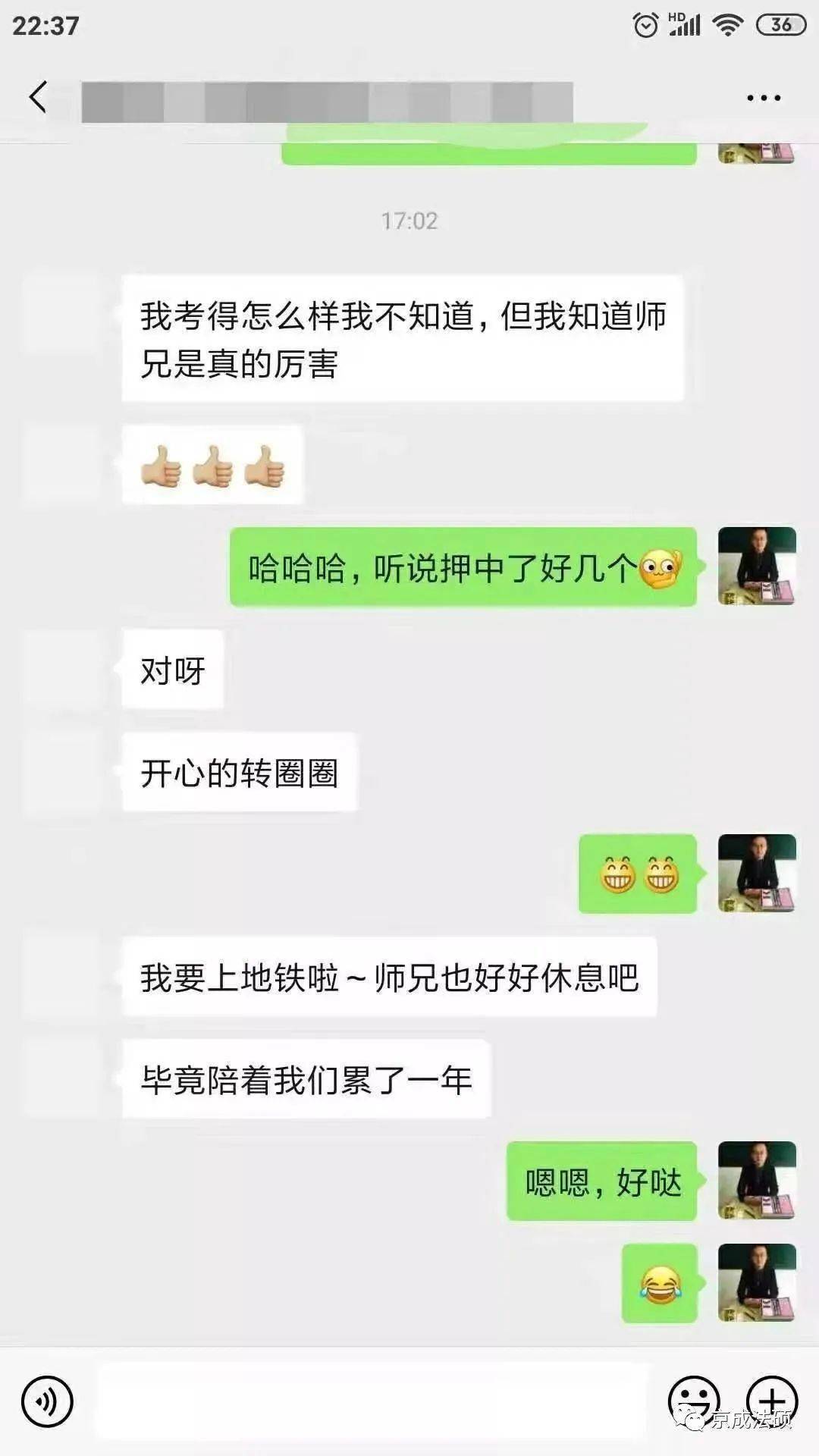Switch to voice message input
Viewport: 819px width, 1456px height.
point(47,1401)
